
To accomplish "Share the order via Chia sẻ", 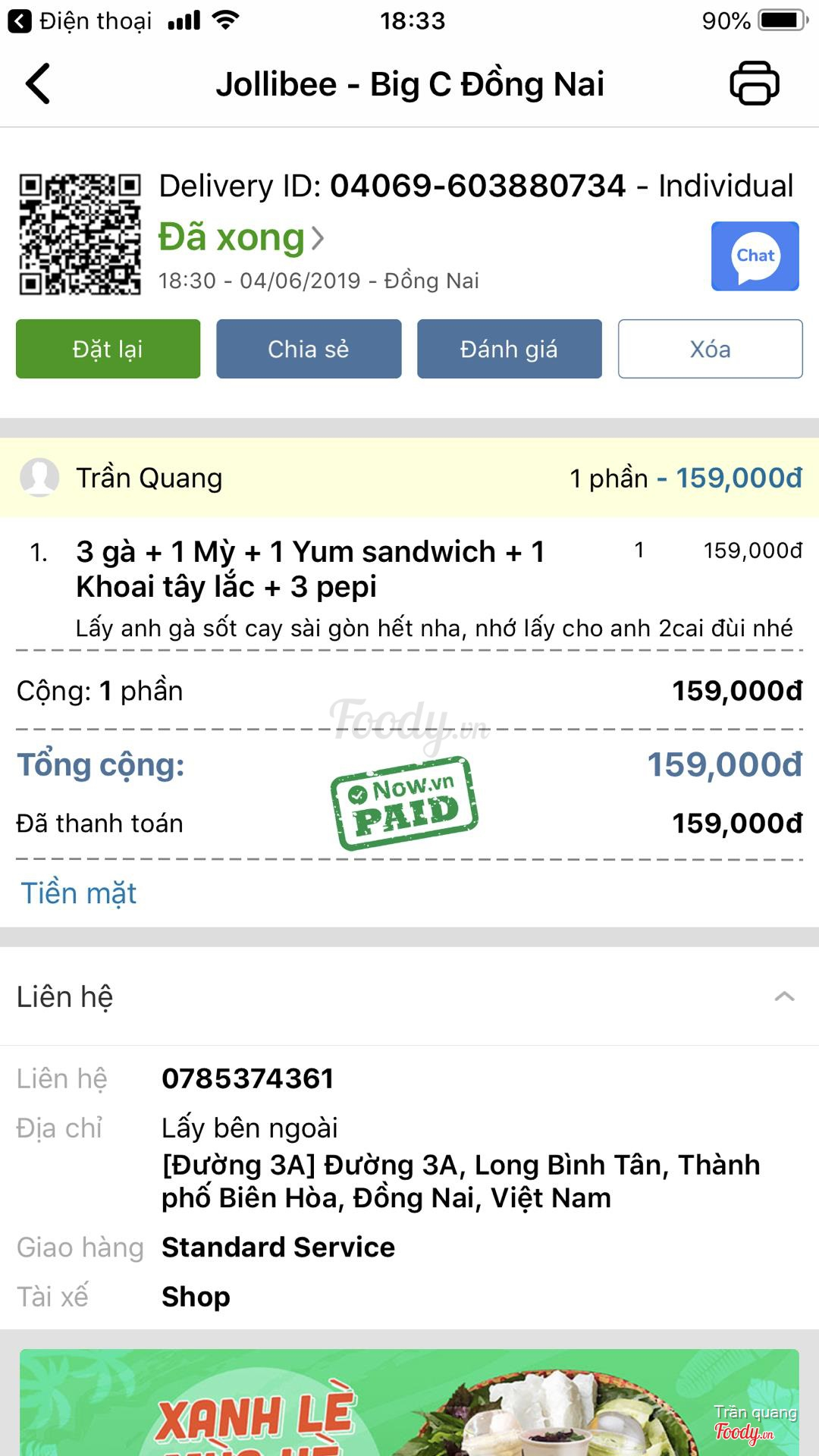I will (x=309, y=349).
